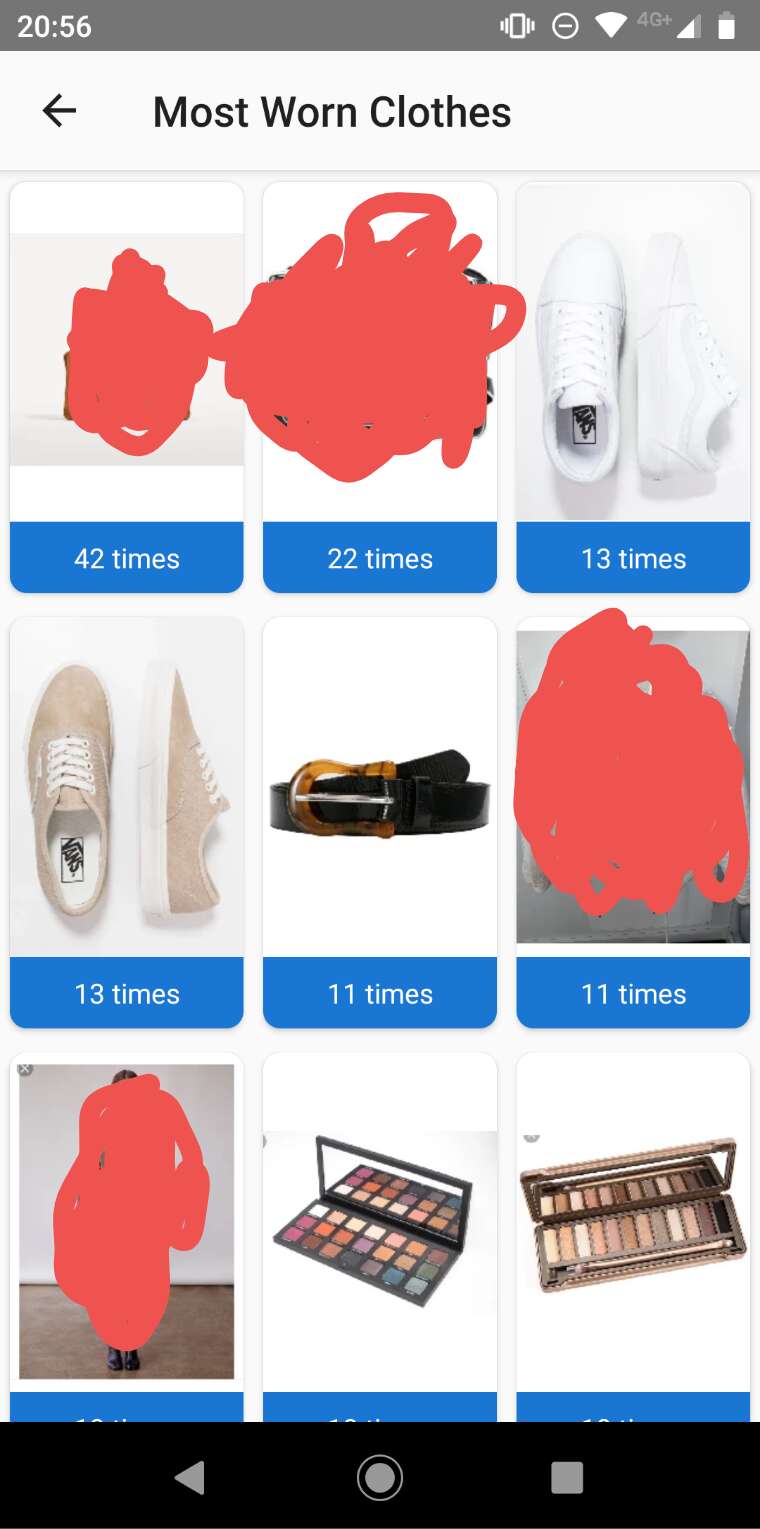
Task: Open the item worn 42 times
Action: [x=127, y=387]
